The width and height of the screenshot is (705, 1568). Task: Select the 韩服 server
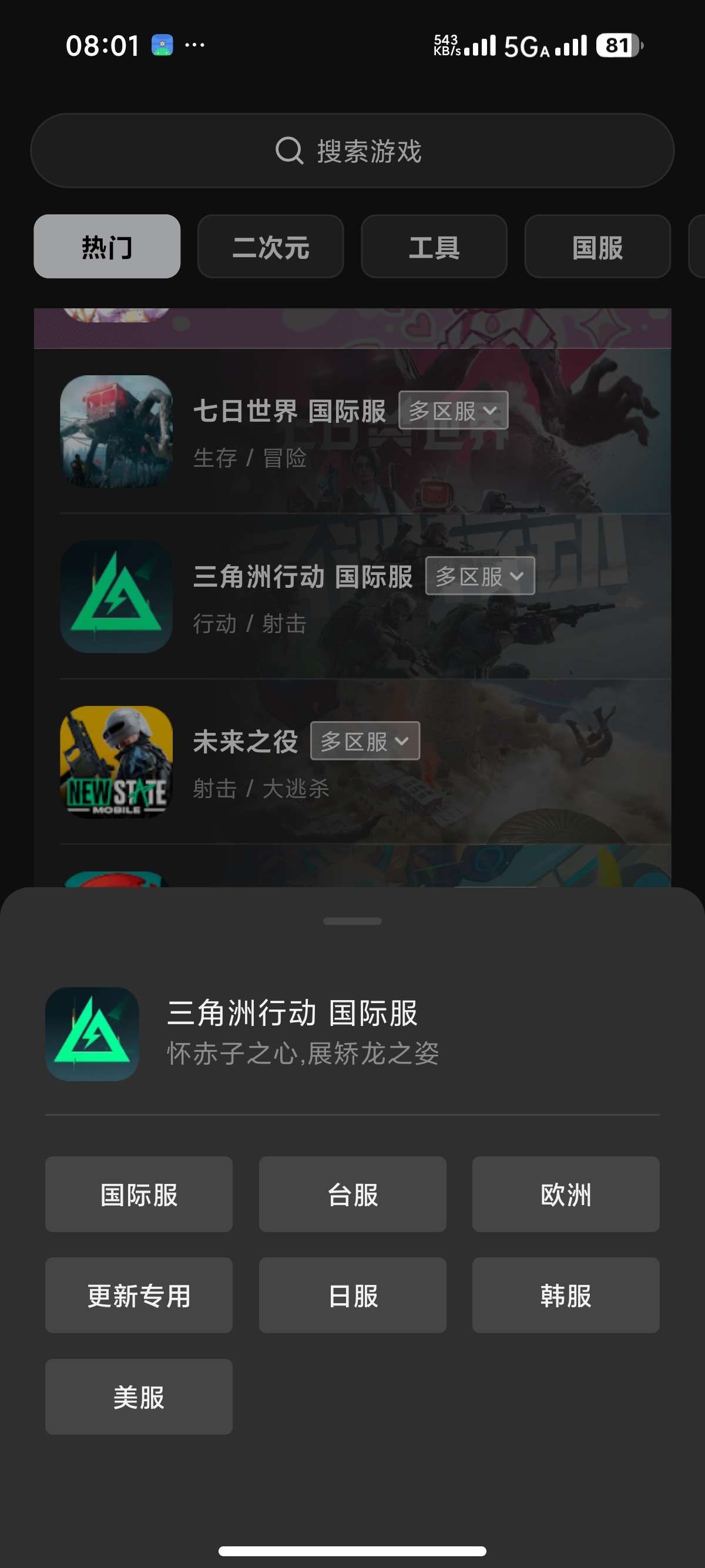point(566,1296)
